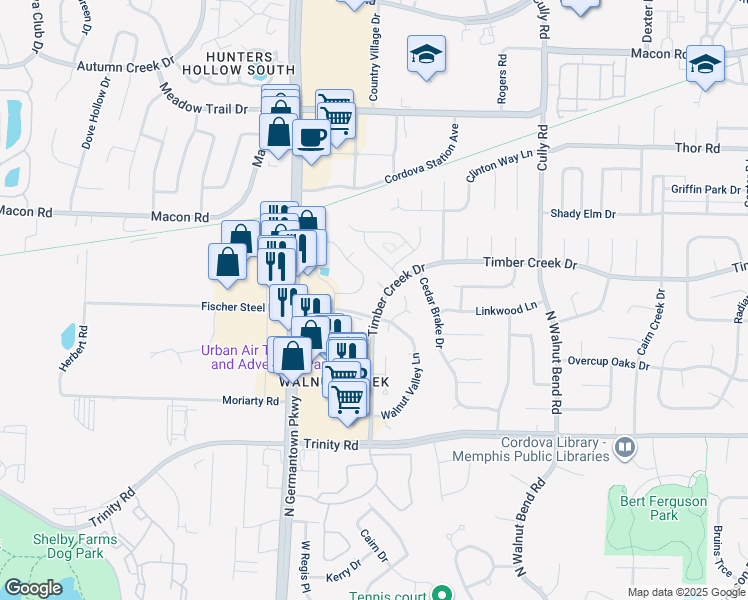The height and width of the screenshot is (600, 748).
Task: Select the shopping bag marker left of Fischer Steel
Action: pyautogui.click(x=228, y=262)
